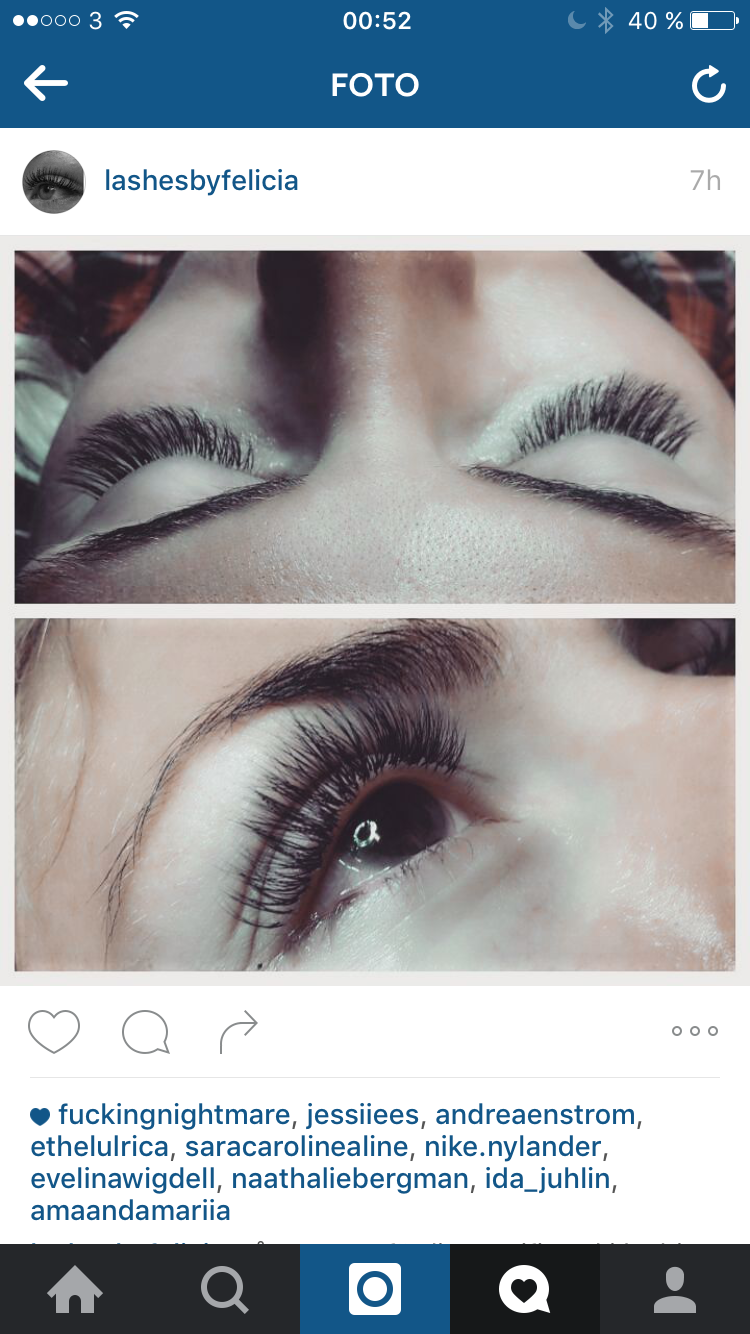Comment on this post
Viewport: 750px width, 1334px height.
(x=146, y=1031)
